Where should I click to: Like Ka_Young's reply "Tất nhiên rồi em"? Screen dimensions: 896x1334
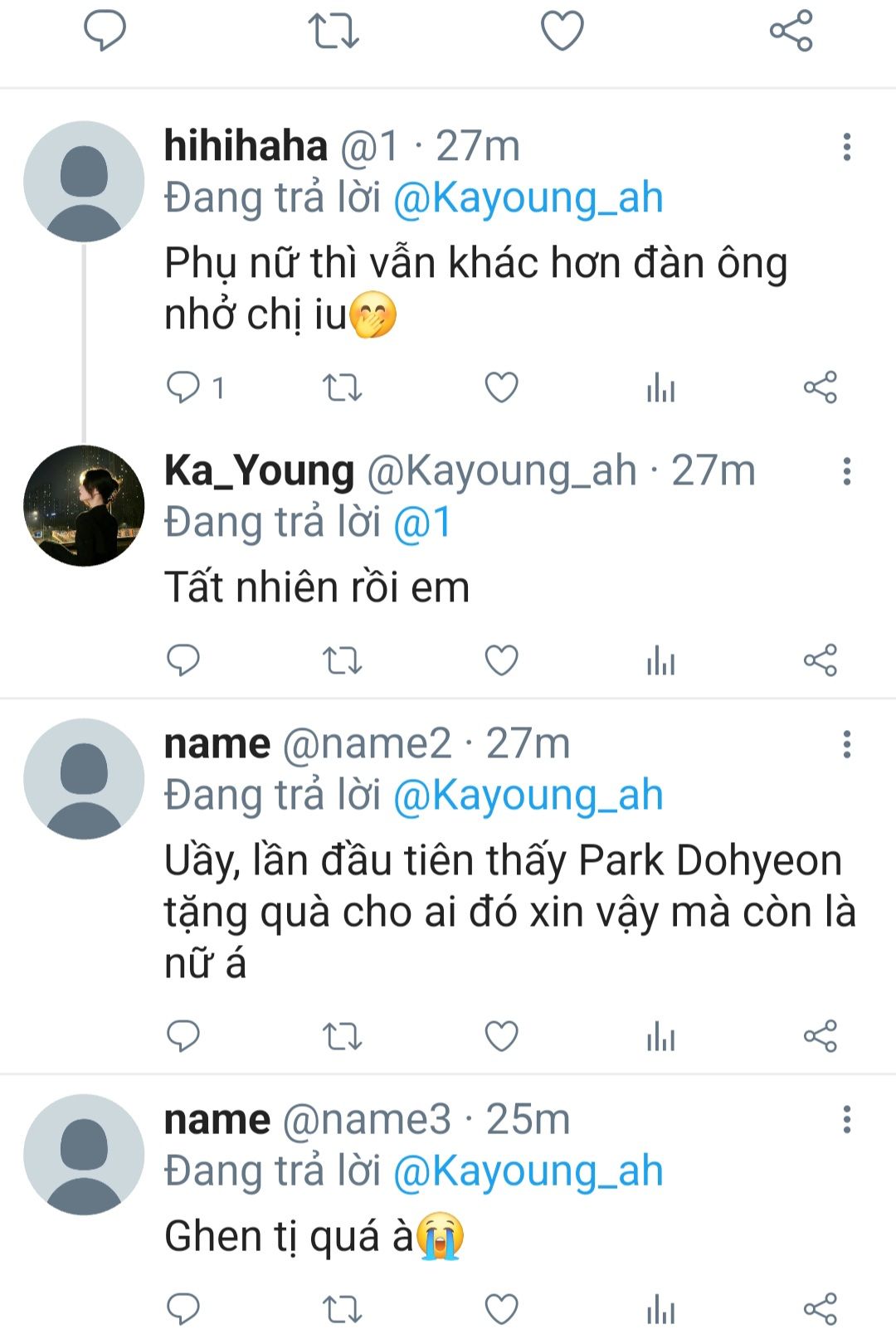coord(501,660)
